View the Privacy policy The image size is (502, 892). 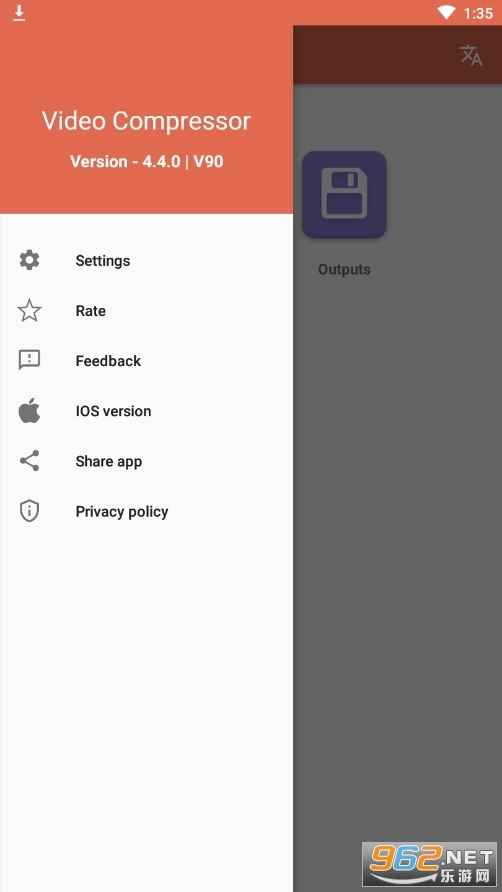click(146, 511)
